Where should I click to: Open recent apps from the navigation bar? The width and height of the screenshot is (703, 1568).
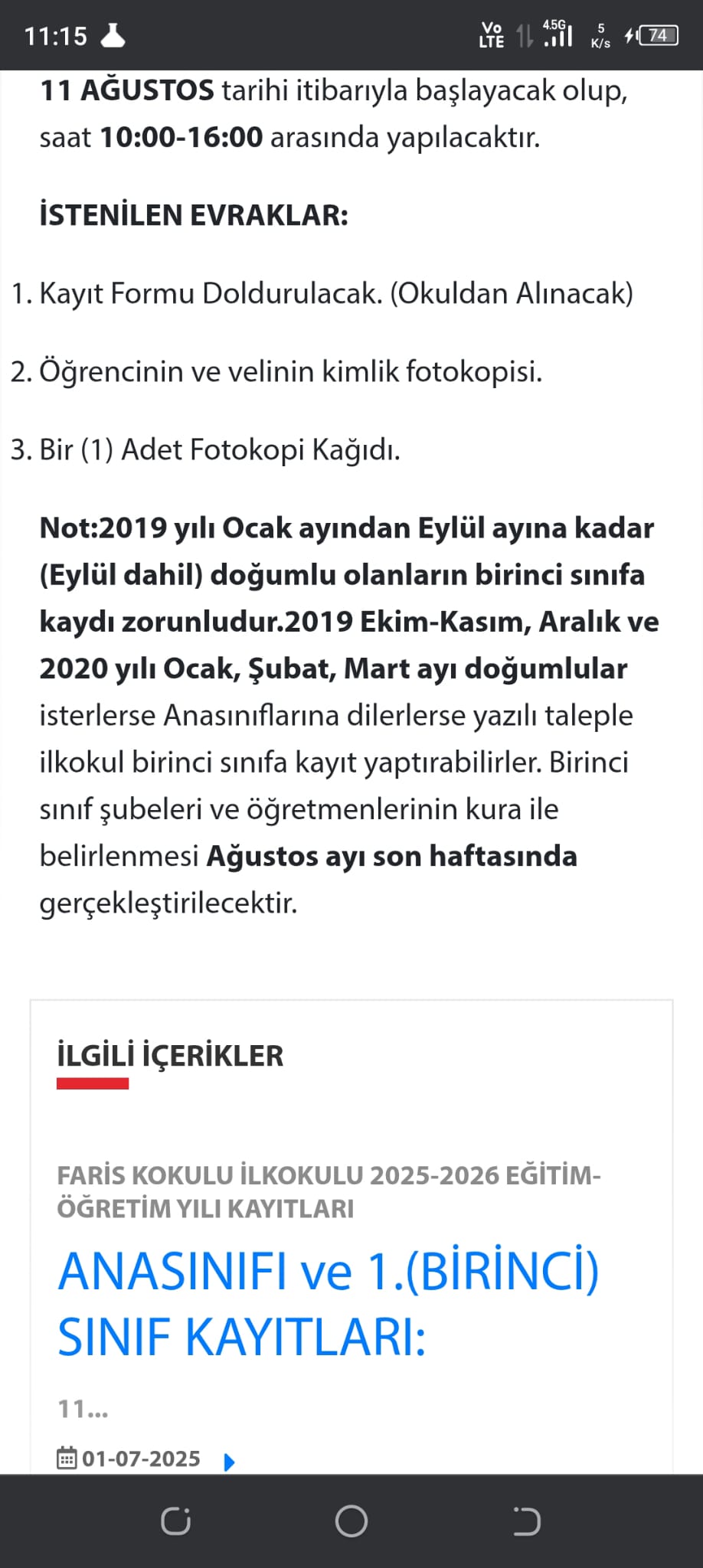(x=176, y=1521)
